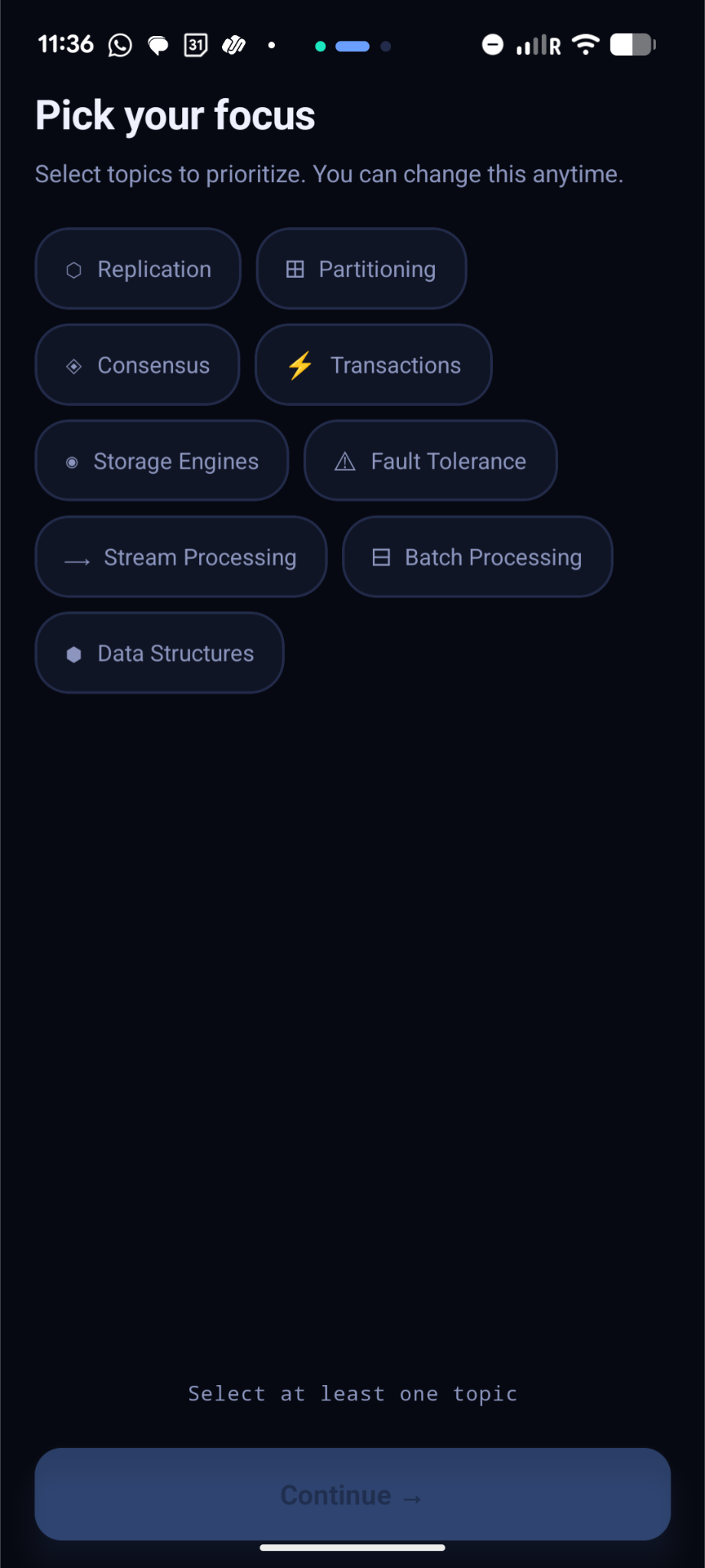The height and width of the screenshot is (1568, 705).
Task: Click the diamond icon next to Consensus
Action: point(73,365)
